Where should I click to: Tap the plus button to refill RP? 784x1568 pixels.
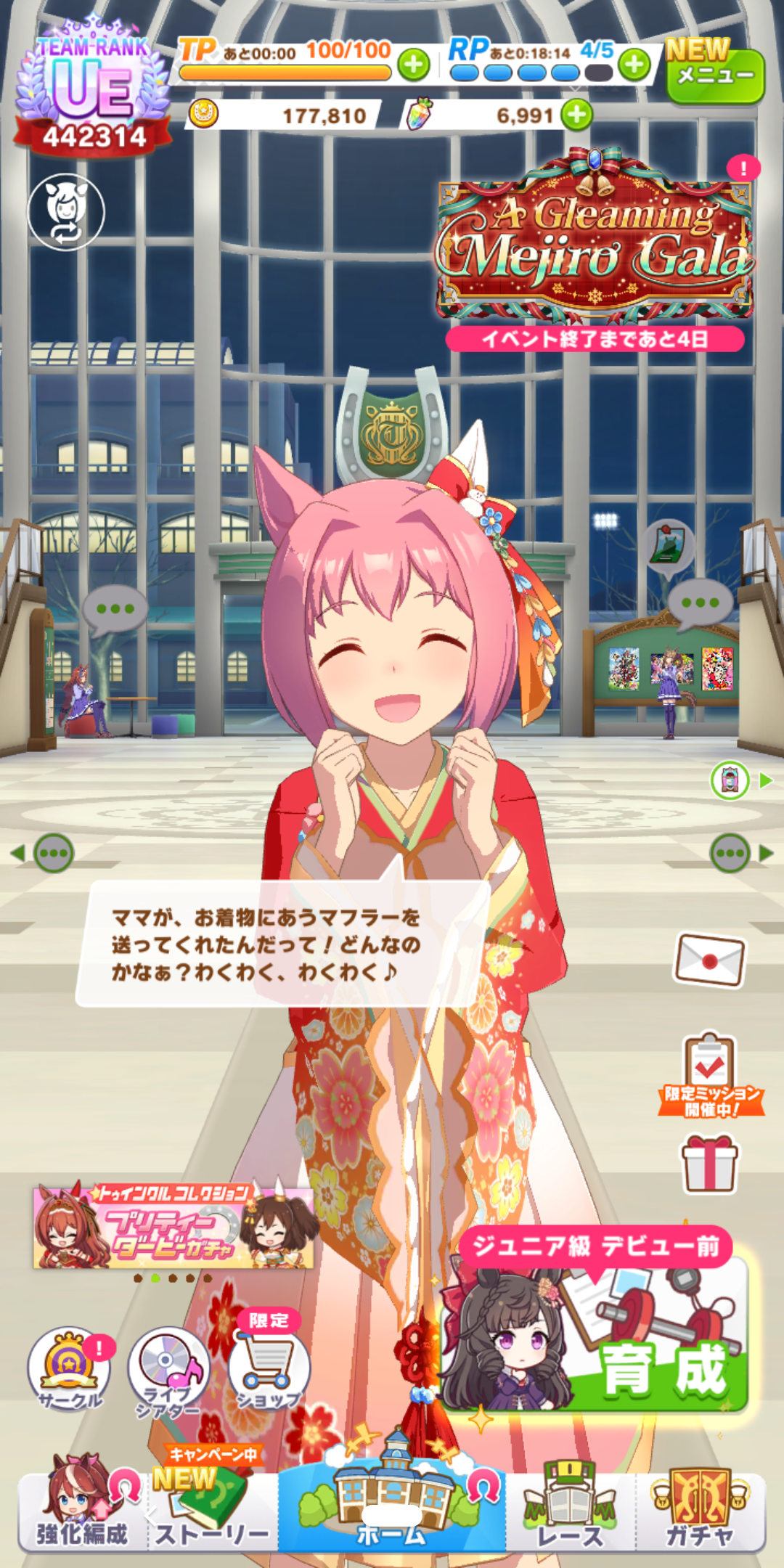tap(634, 65)
